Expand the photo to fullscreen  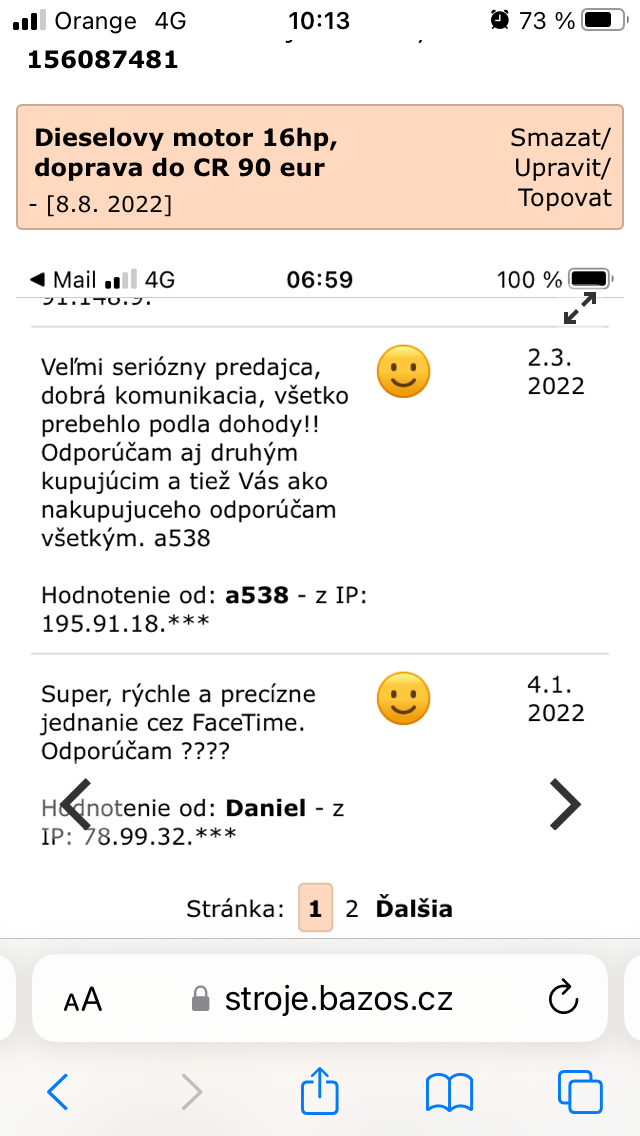[x=580, y=308]
